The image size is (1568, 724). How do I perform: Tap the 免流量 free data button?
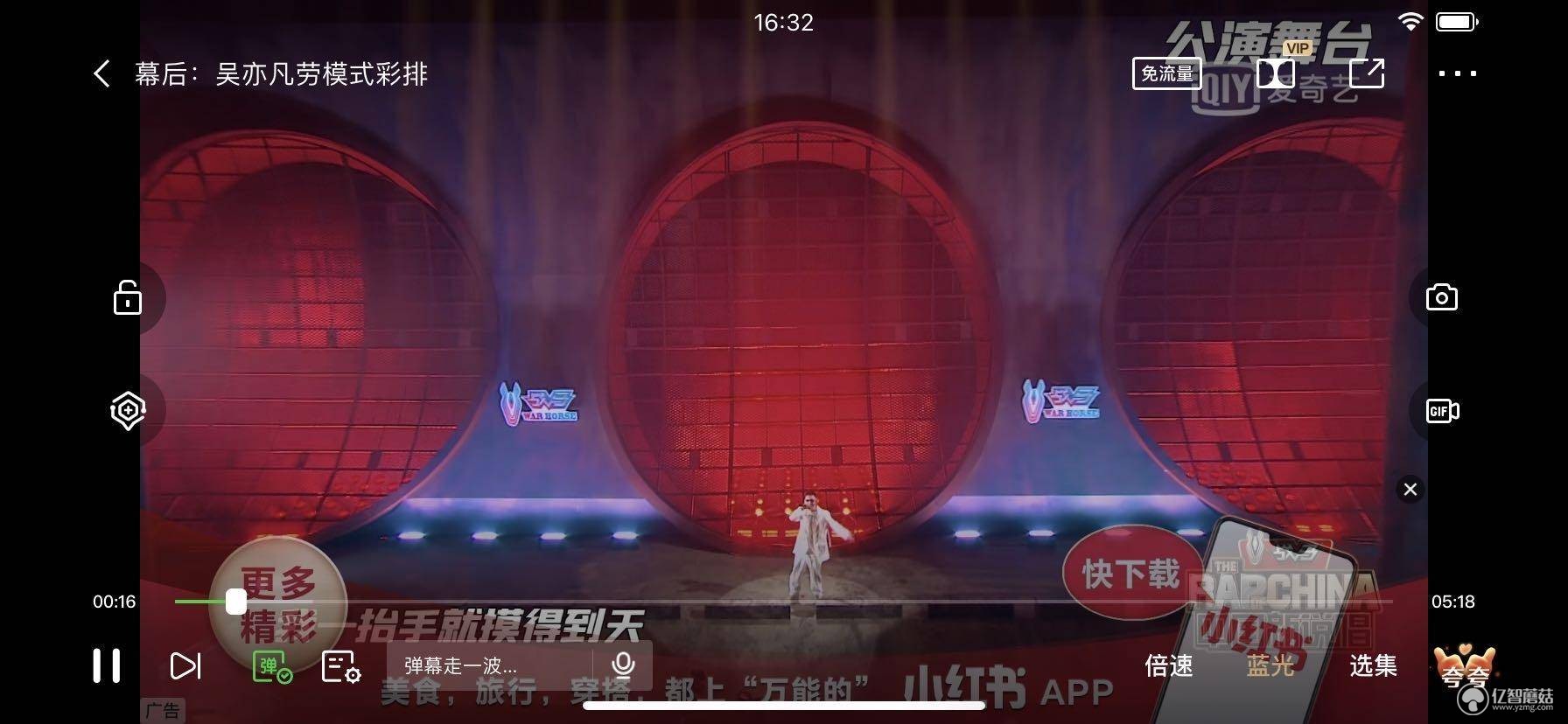pyautogui.click(x=1166, y=73)
